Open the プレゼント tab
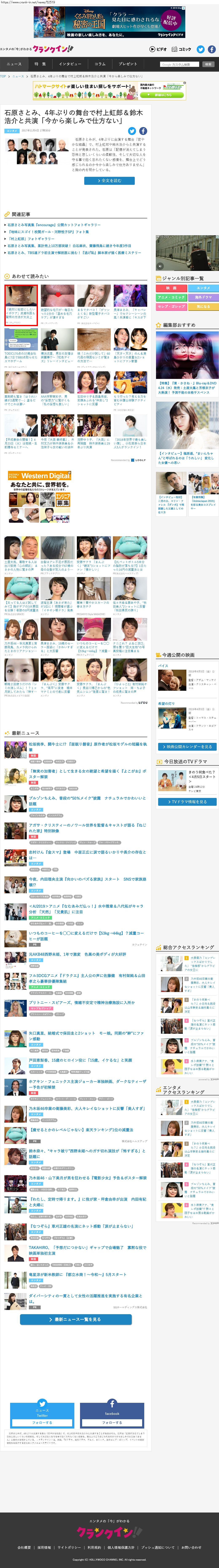Screen dimensions: 219x1568 128,63
